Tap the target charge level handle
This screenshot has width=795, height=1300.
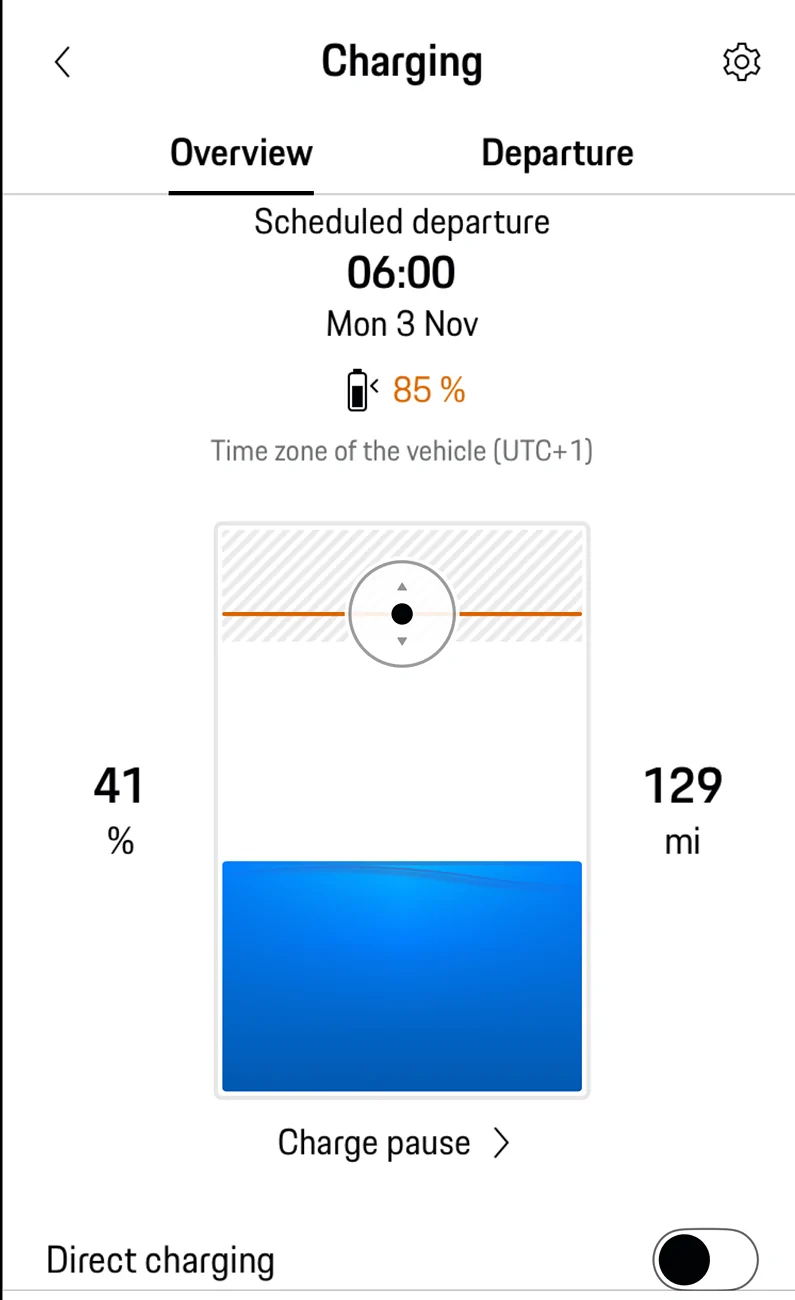click(402, 613)
